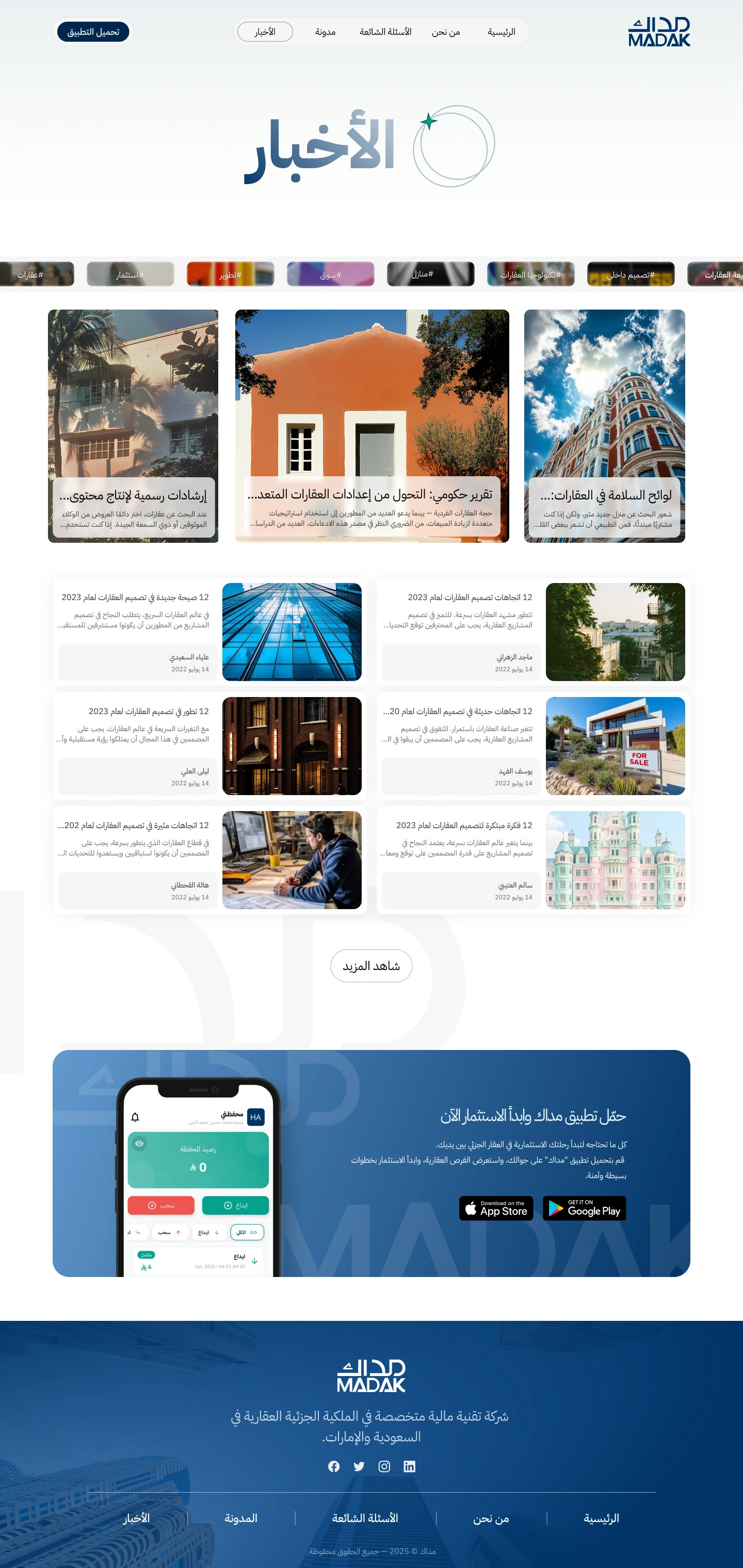Get the app on Google Play
Image resolution: width=743 pixels, height=1568 pixels.
[584, 1208]
